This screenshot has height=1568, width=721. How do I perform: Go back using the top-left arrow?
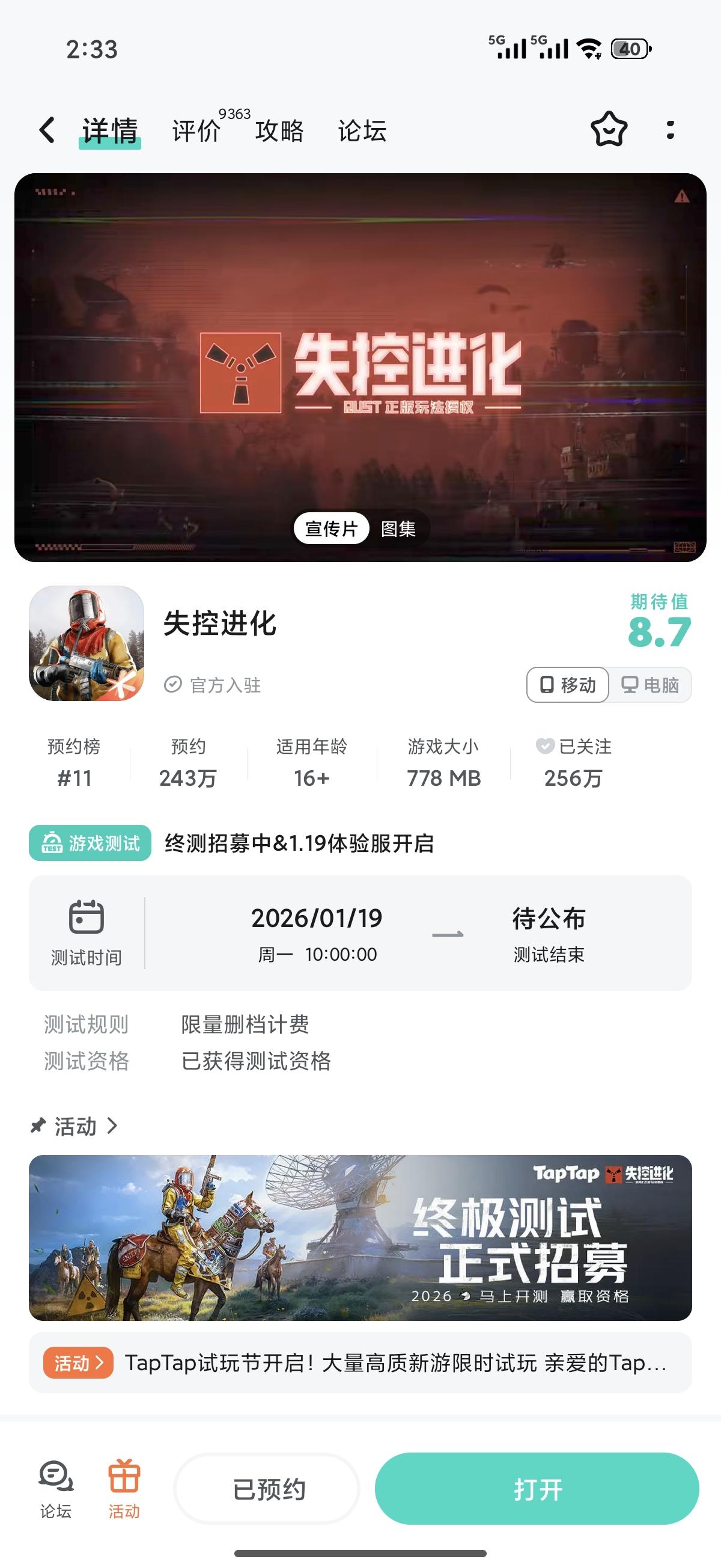point(47,130)
